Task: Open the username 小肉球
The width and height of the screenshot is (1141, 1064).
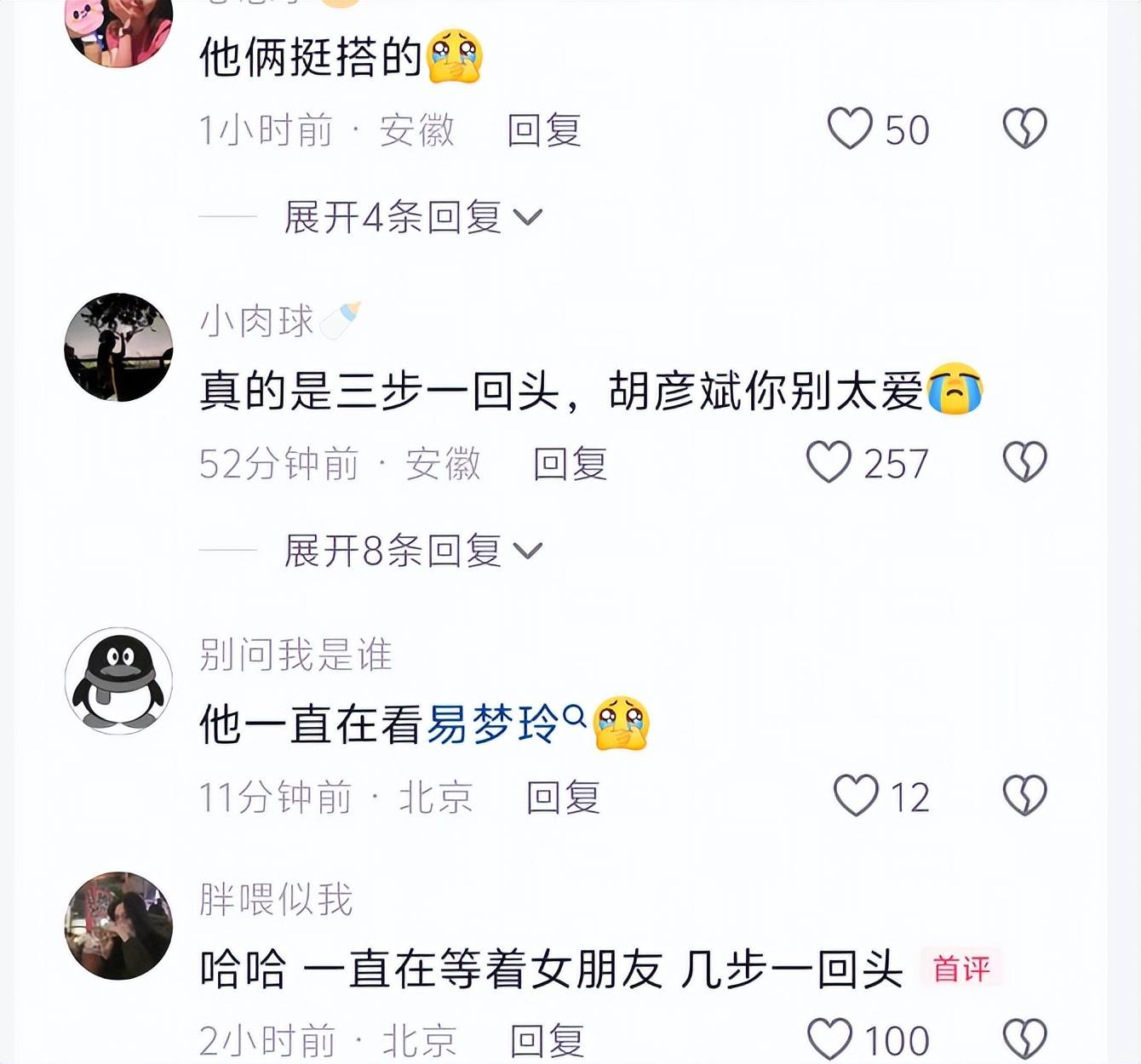Action: point(256,322)
